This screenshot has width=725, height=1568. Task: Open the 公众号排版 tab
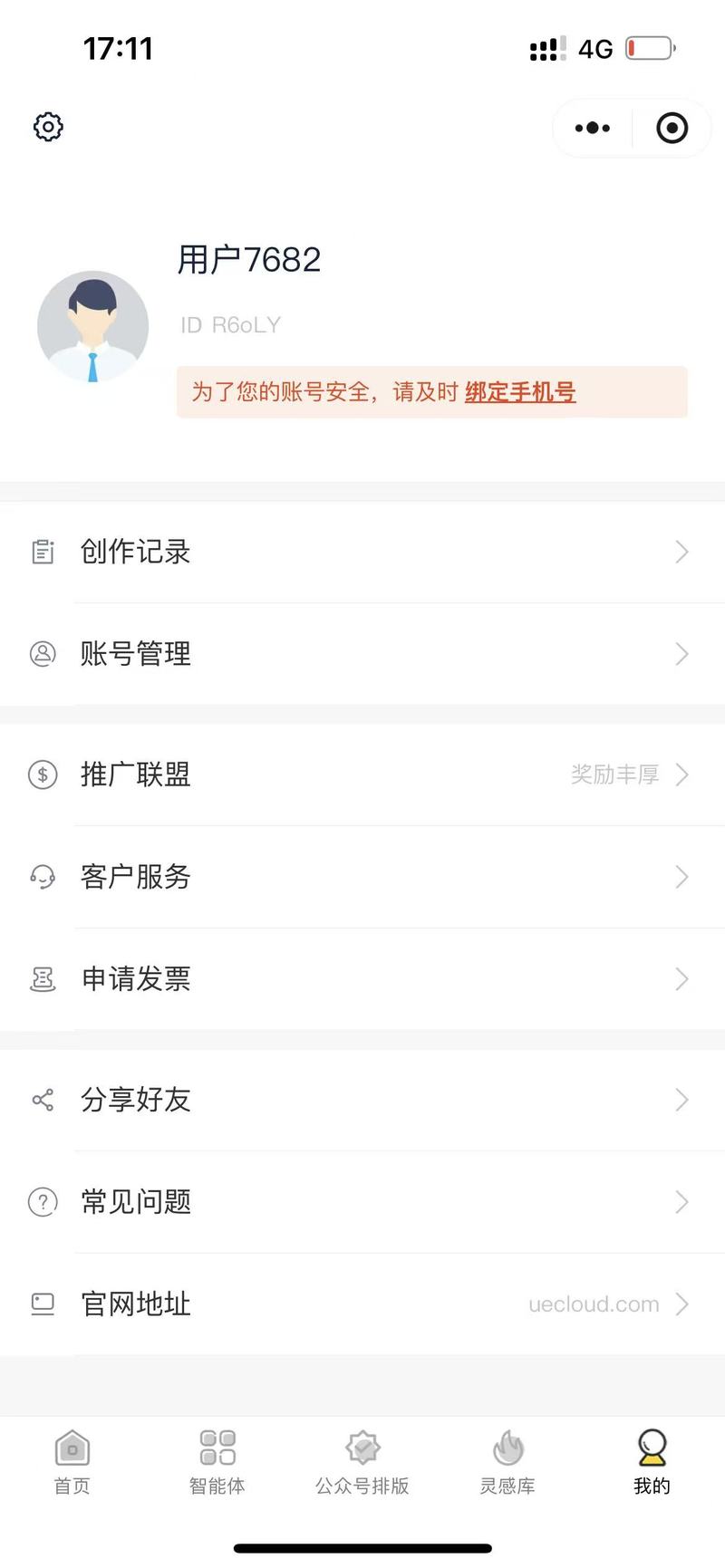pyautogui.click(x=362, y=1461)
